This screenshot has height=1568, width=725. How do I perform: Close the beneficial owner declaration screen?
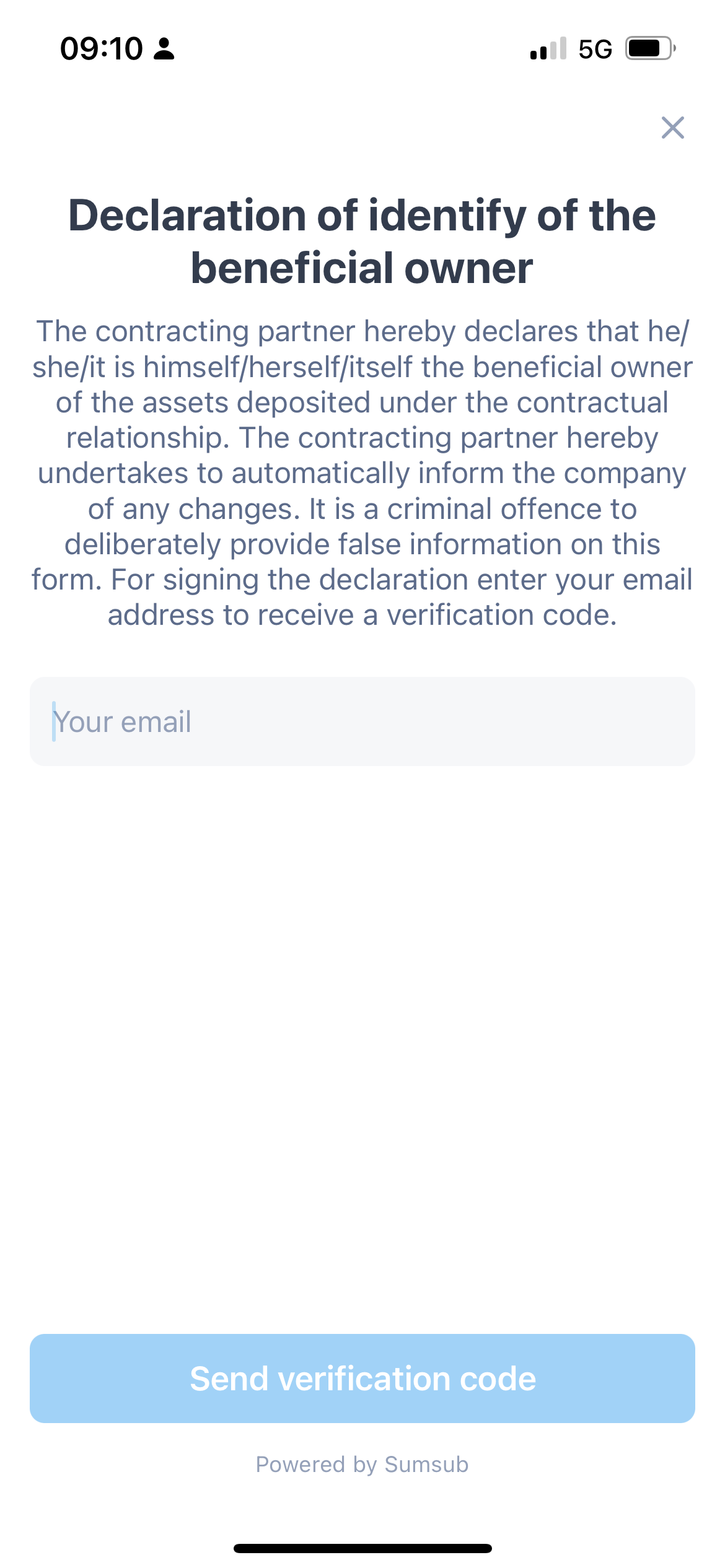pos(672,128)
